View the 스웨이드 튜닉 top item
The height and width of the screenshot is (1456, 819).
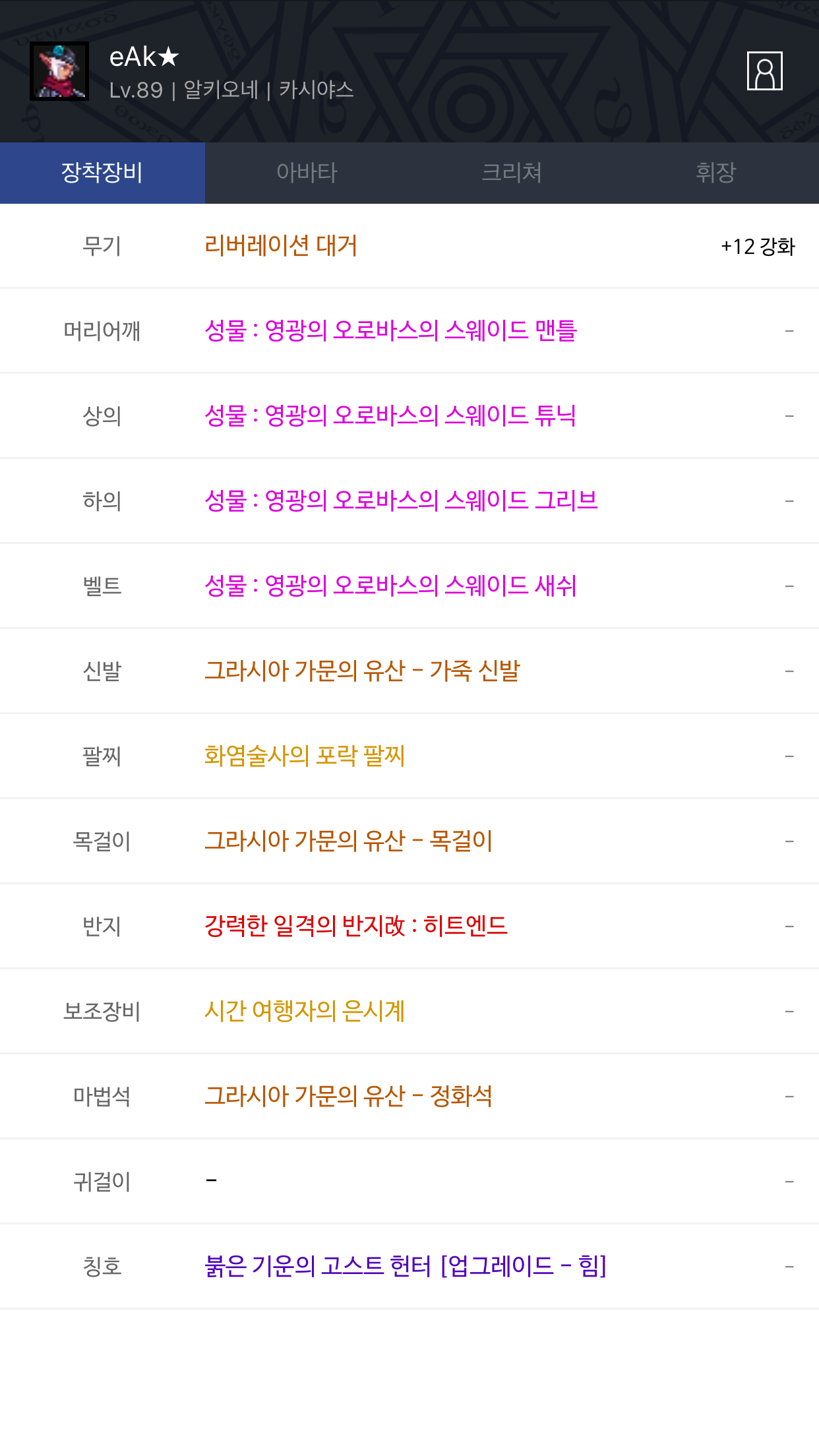click(390, 415)
